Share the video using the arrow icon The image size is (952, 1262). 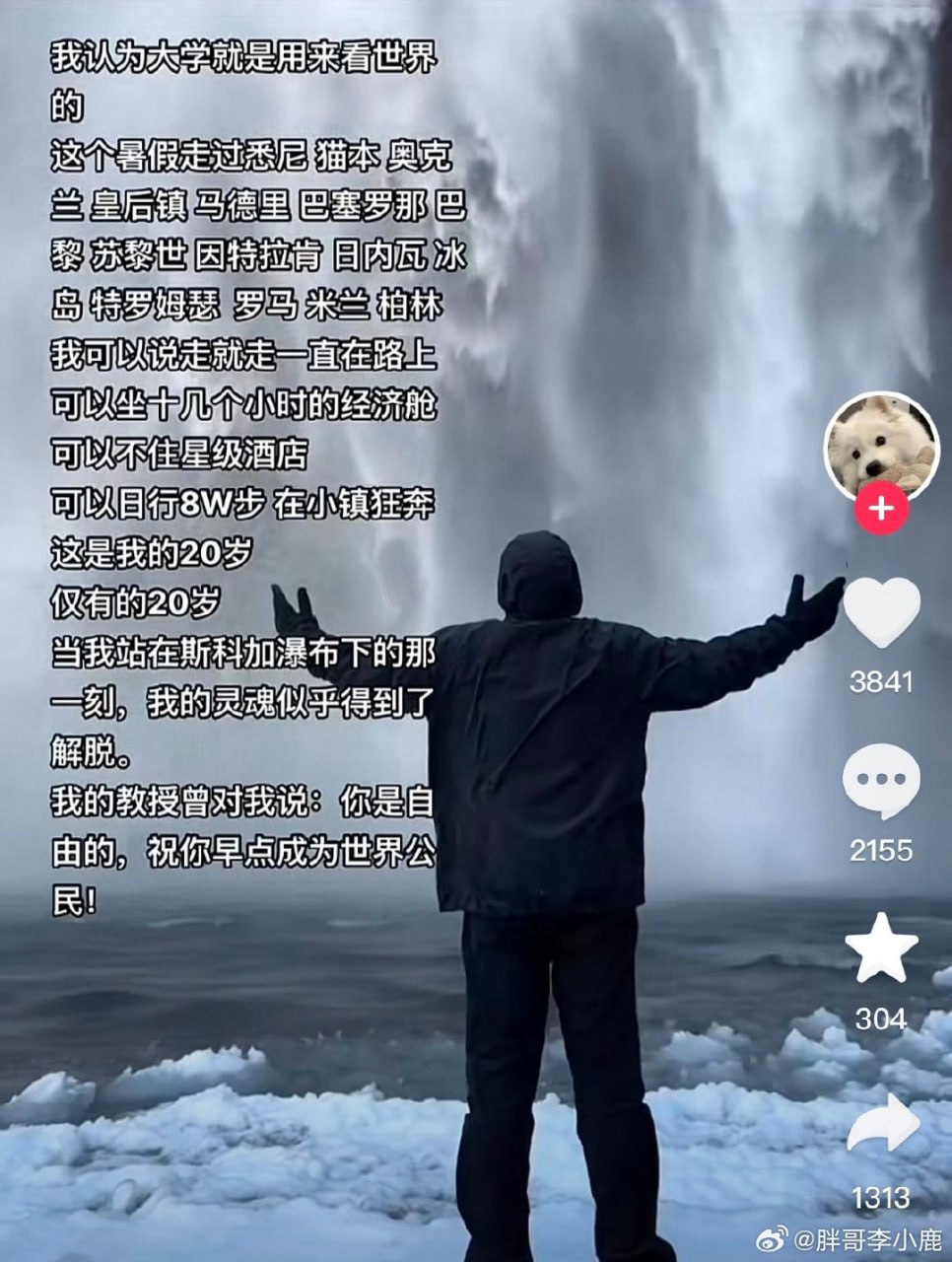coord(881,1126)
